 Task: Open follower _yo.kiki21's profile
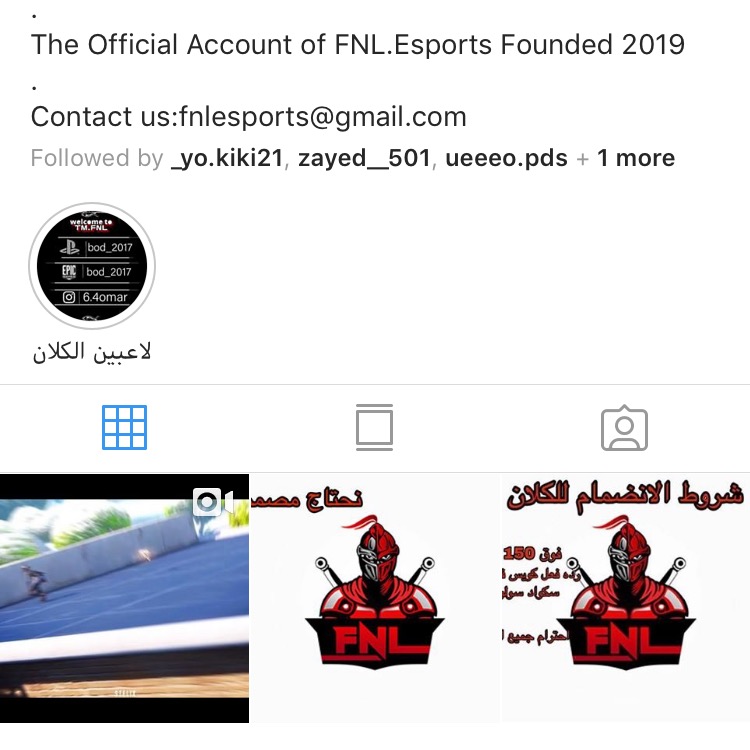[x=229, y=158]
